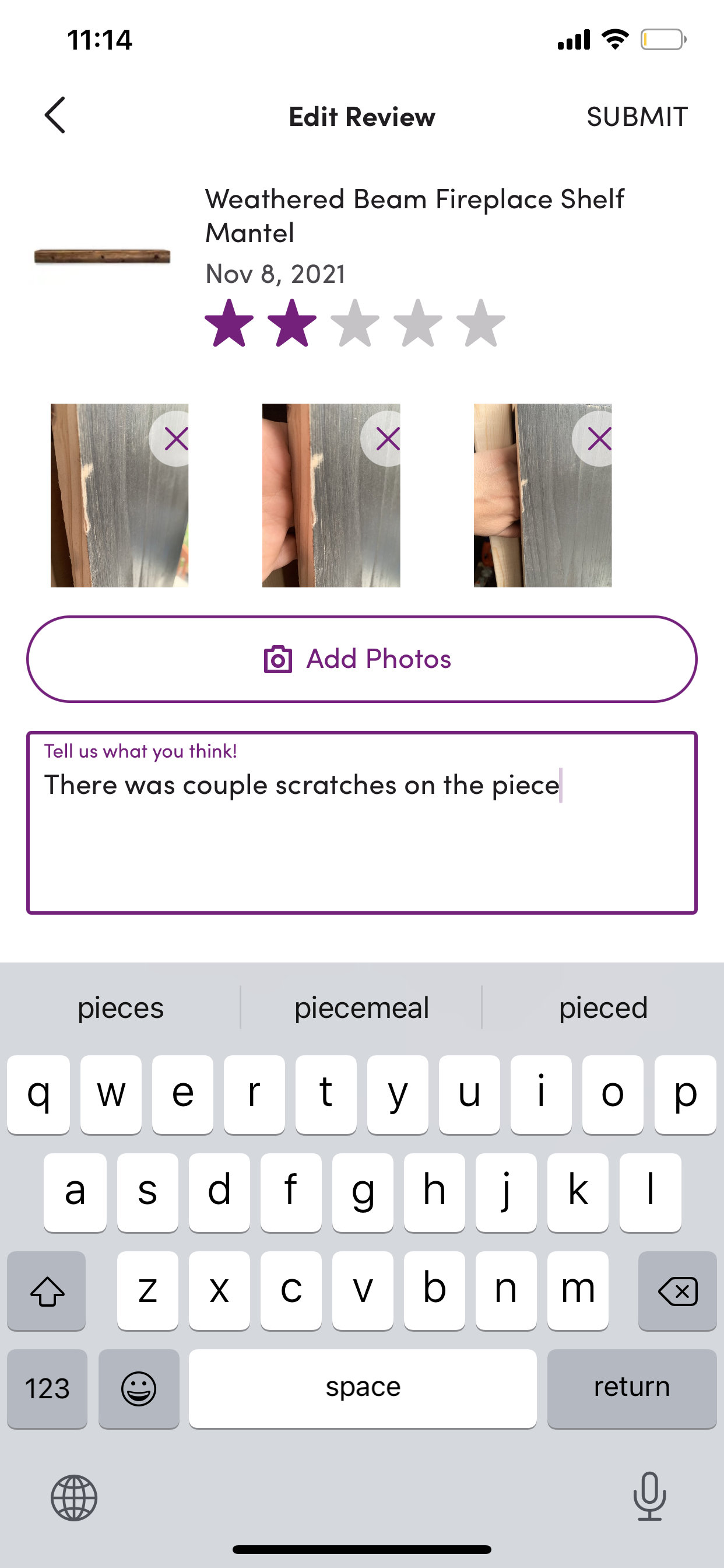Image resolution: width=724 pixels, height=1568 pixels.
Task: Start dictation with the microphone icon
Action: (x=649, y=1496)
